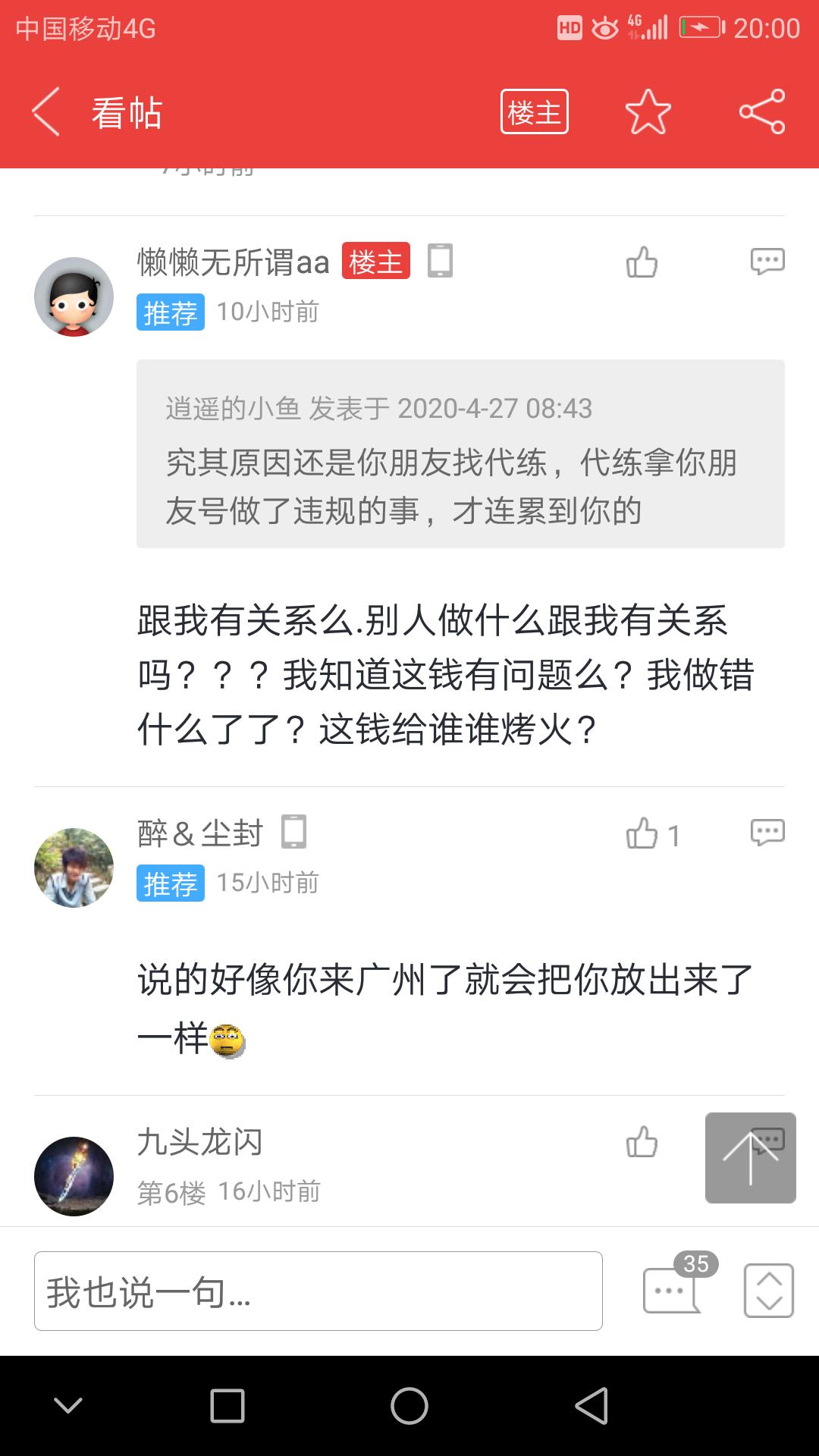Tap the system home button
Viewport: 819px width, 1456px height.
click(409, 1406)
